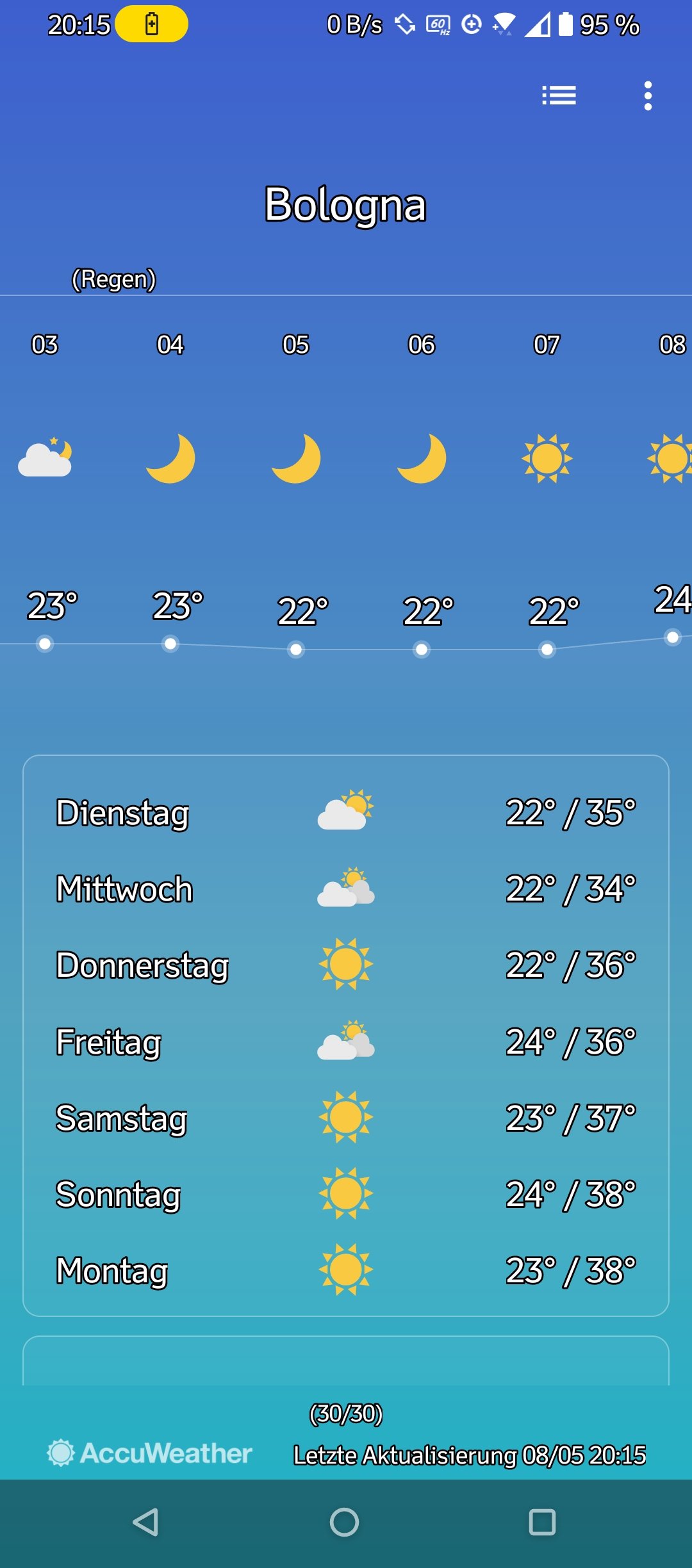Open the location list icon
The width and height of the screenshot is (692, 1568).
[x=559, y=96]
